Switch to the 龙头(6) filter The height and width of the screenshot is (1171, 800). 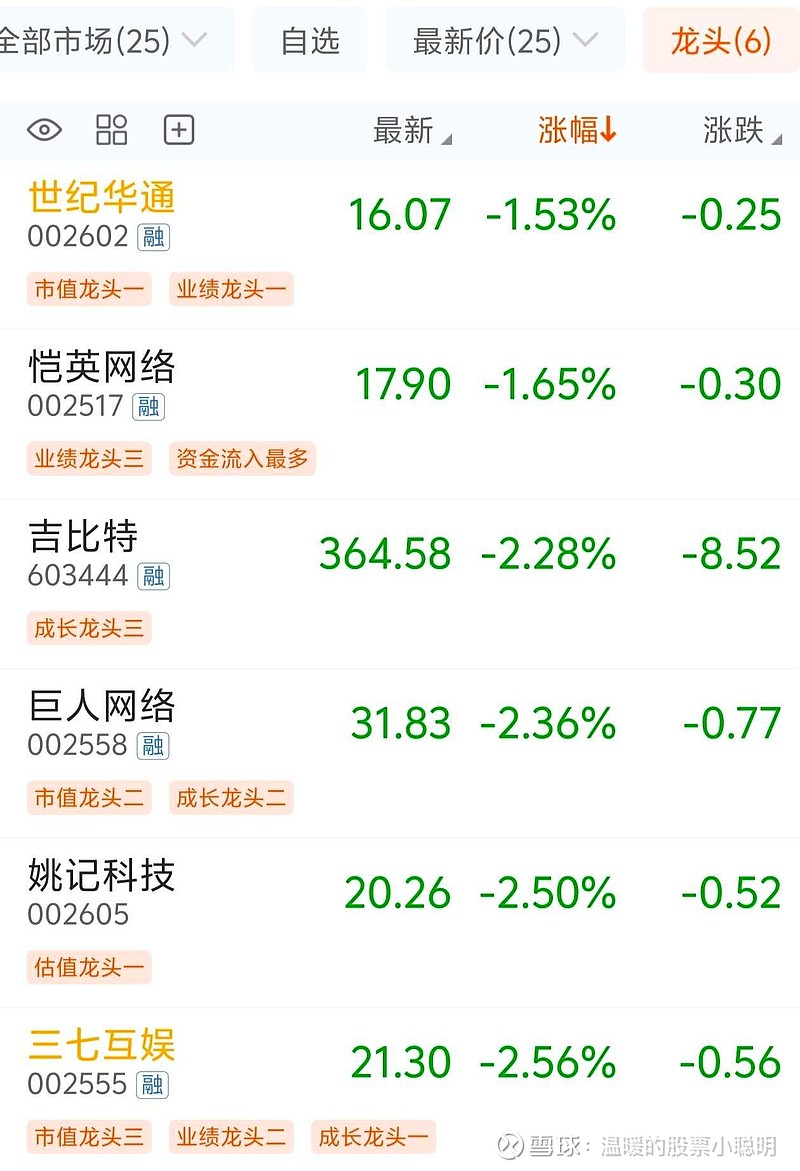coord(720,41)
